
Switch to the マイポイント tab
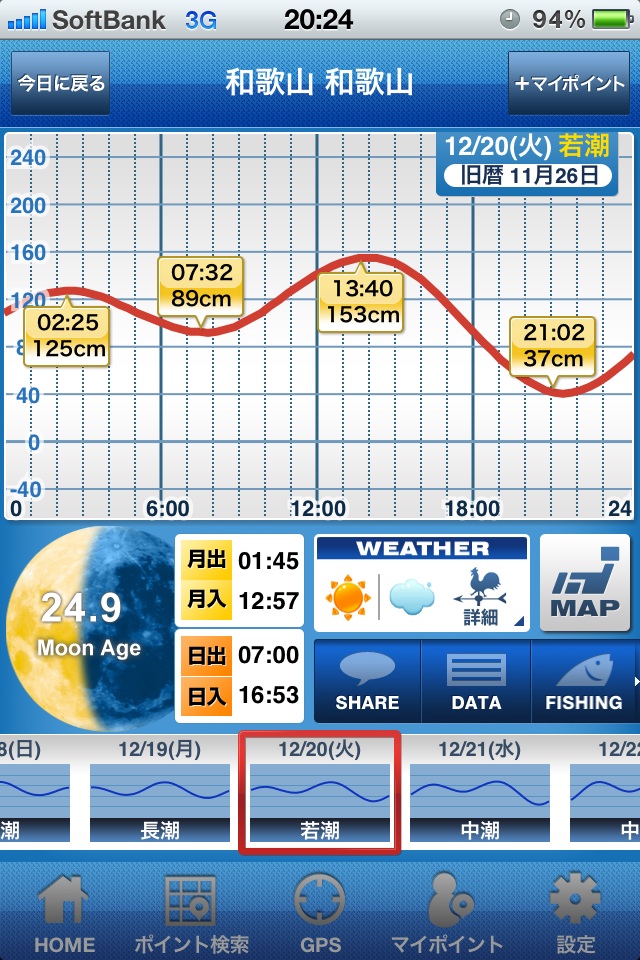447,910
